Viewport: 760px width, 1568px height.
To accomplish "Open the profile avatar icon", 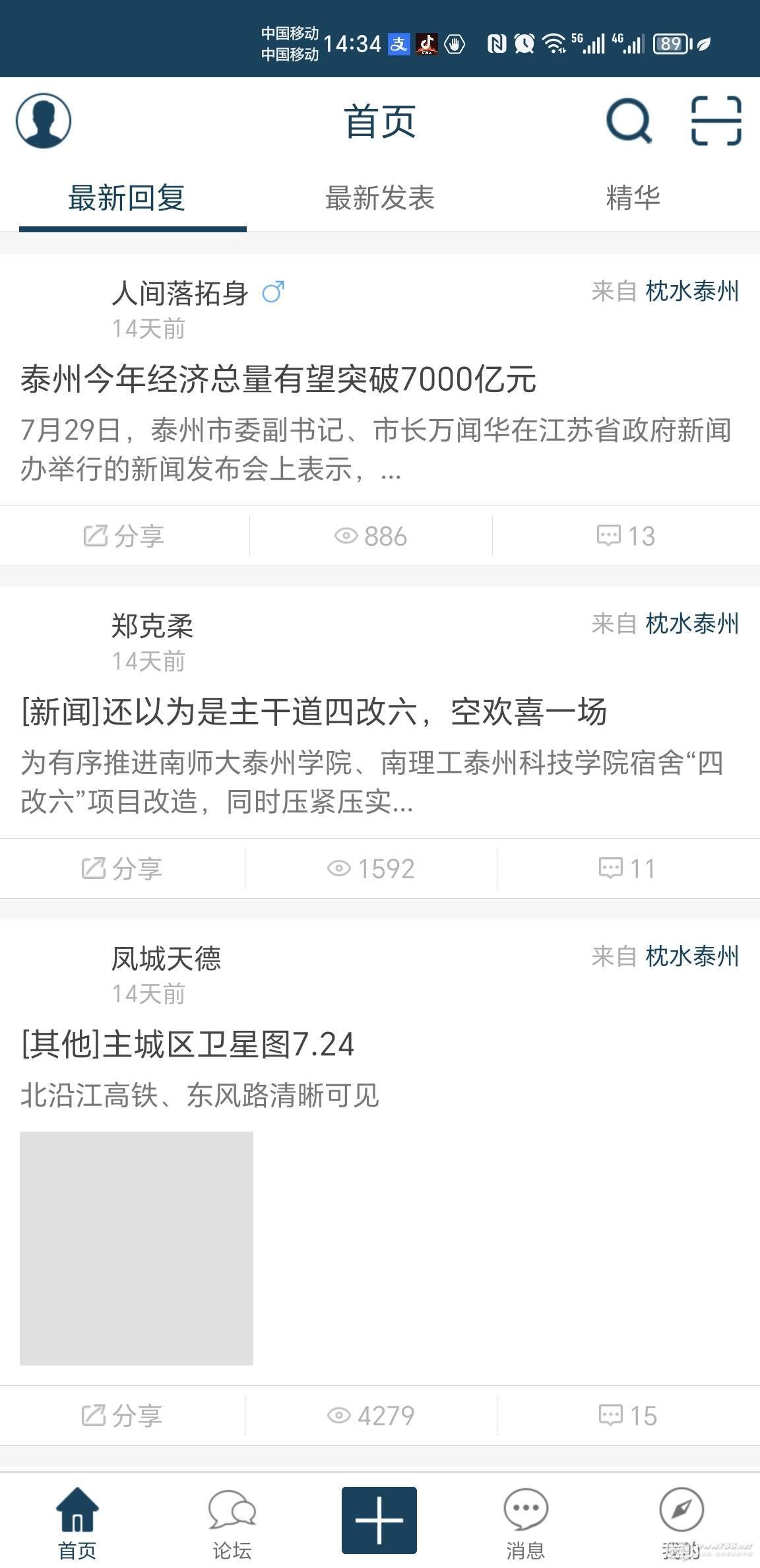I will (44, 121).
